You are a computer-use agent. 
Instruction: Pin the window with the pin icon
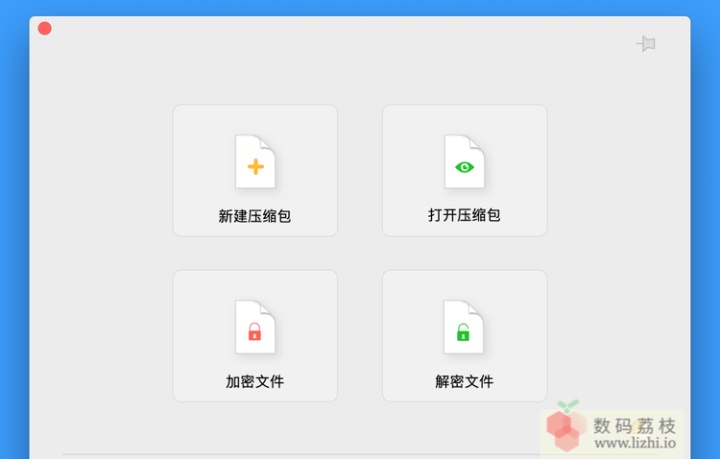coord(646,44)
